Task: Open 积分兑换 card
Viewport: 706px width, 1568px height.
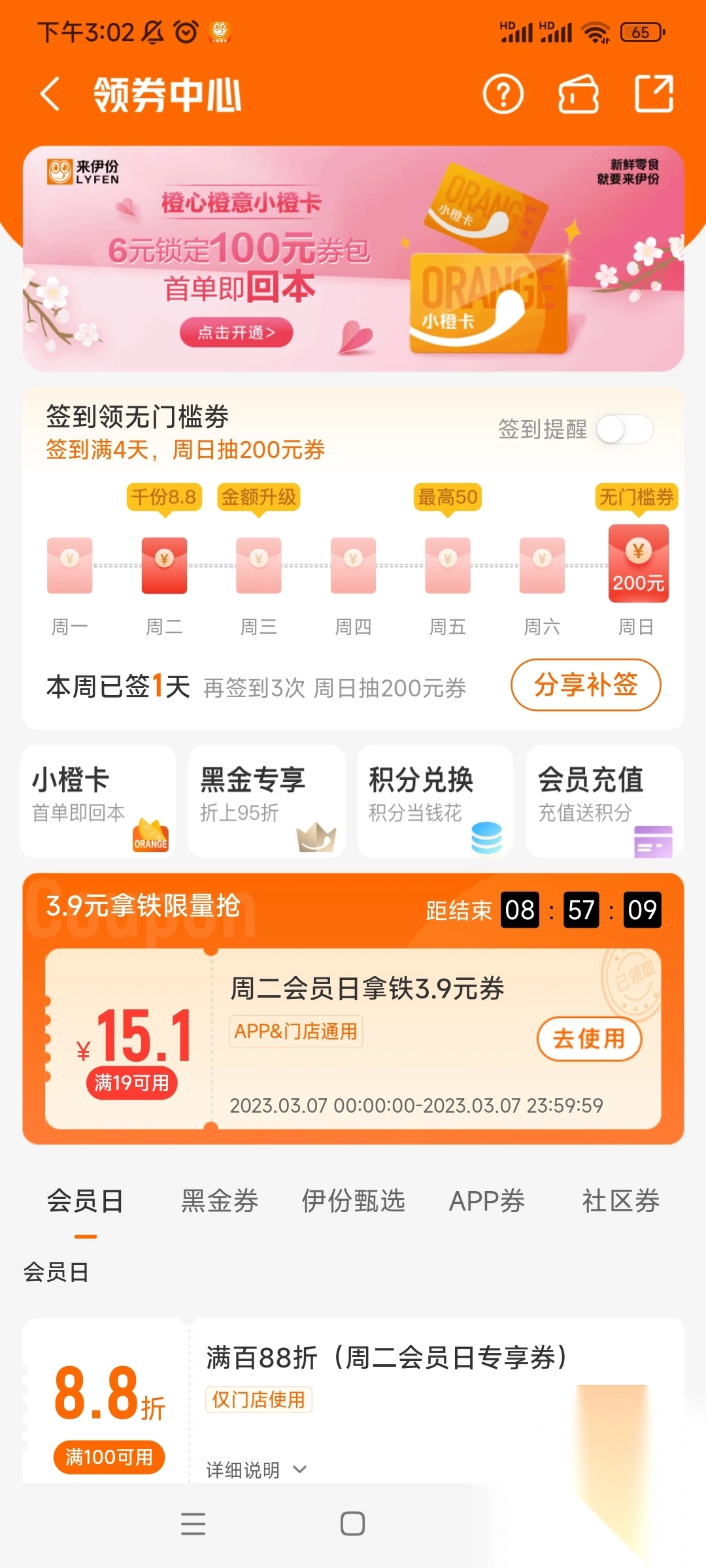Action: tap(435, 800)
